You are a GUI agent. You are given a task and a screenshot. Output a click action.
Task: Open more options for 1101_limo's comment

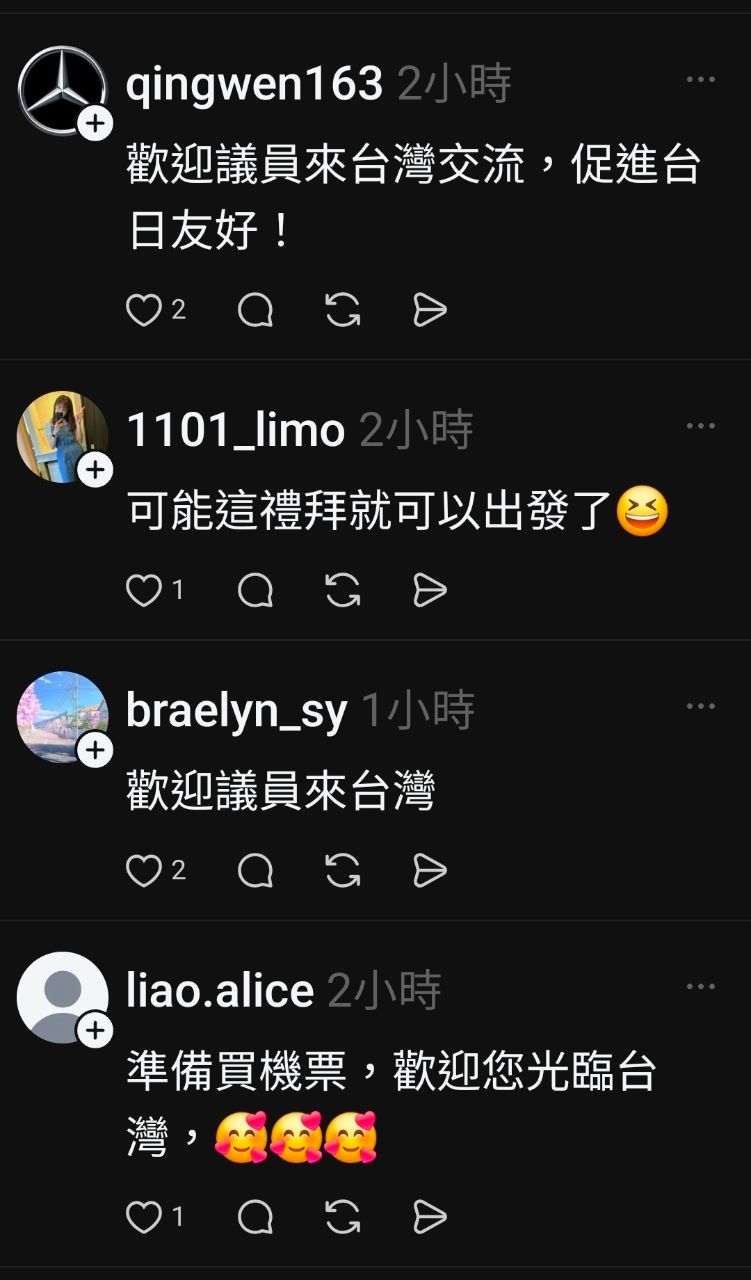pos(700,427)
